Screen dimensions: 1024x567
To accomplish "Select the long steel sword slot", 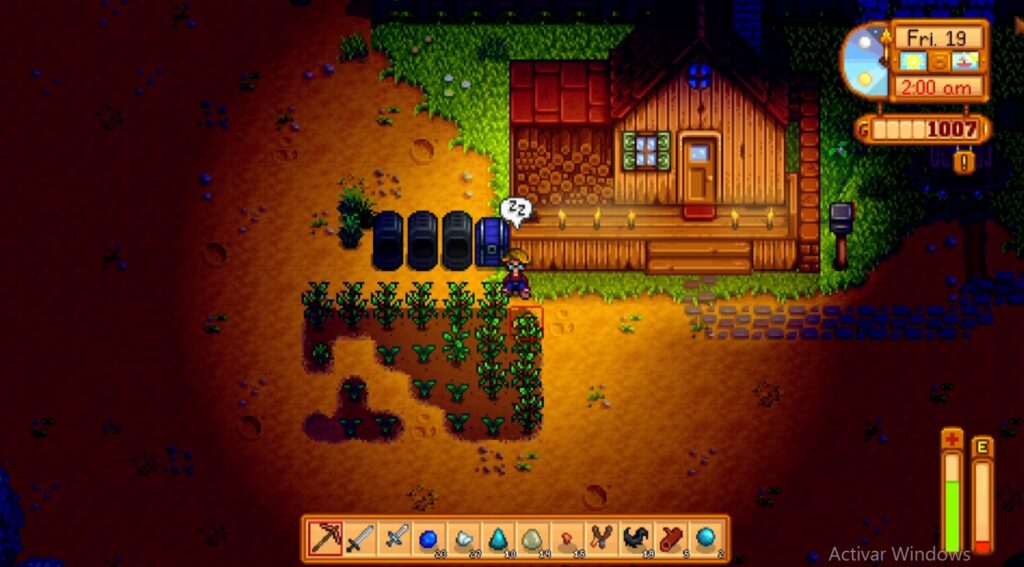I will click(x=360, y=538).
